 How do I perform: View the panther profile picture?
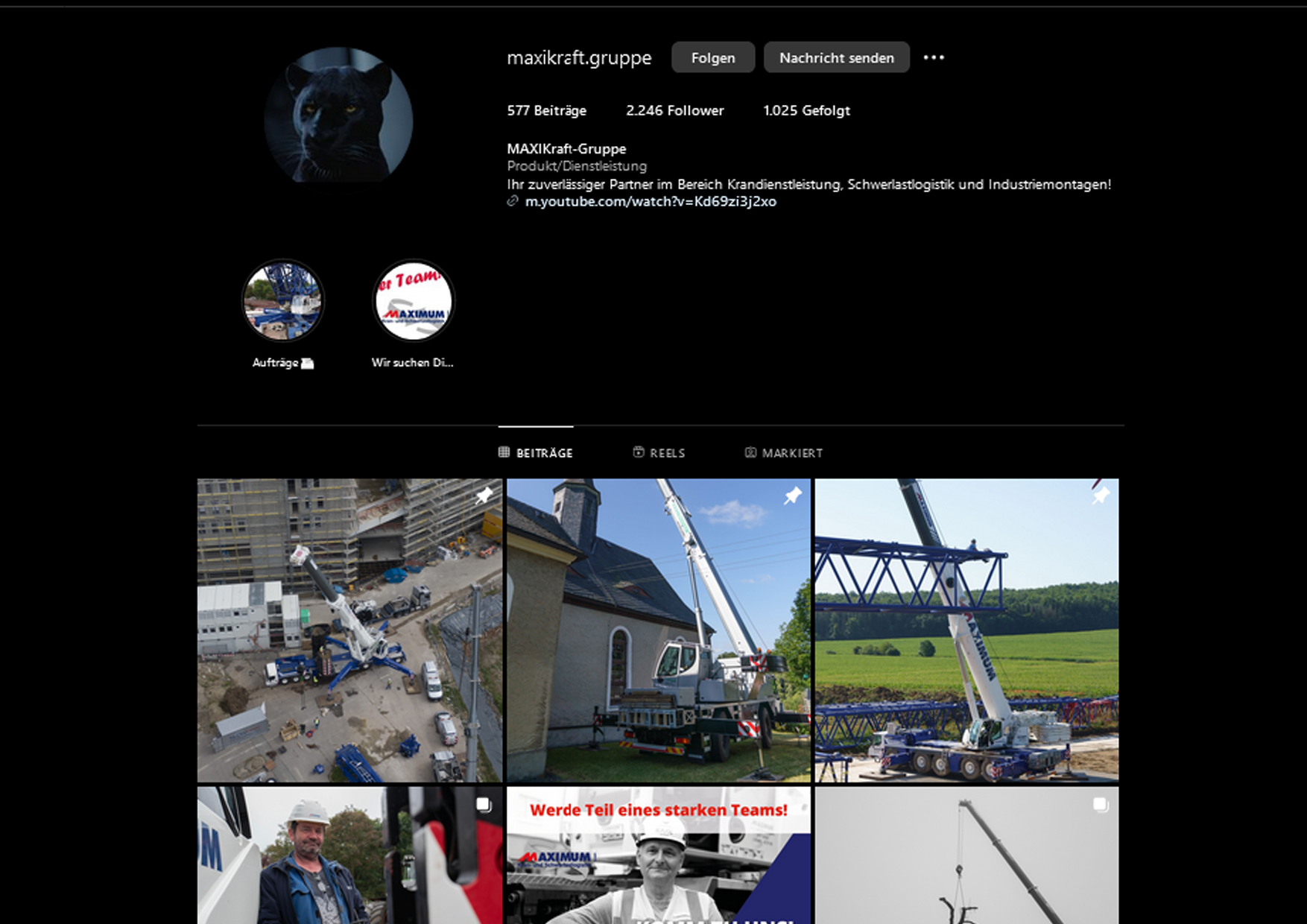[x=338, y=115]
